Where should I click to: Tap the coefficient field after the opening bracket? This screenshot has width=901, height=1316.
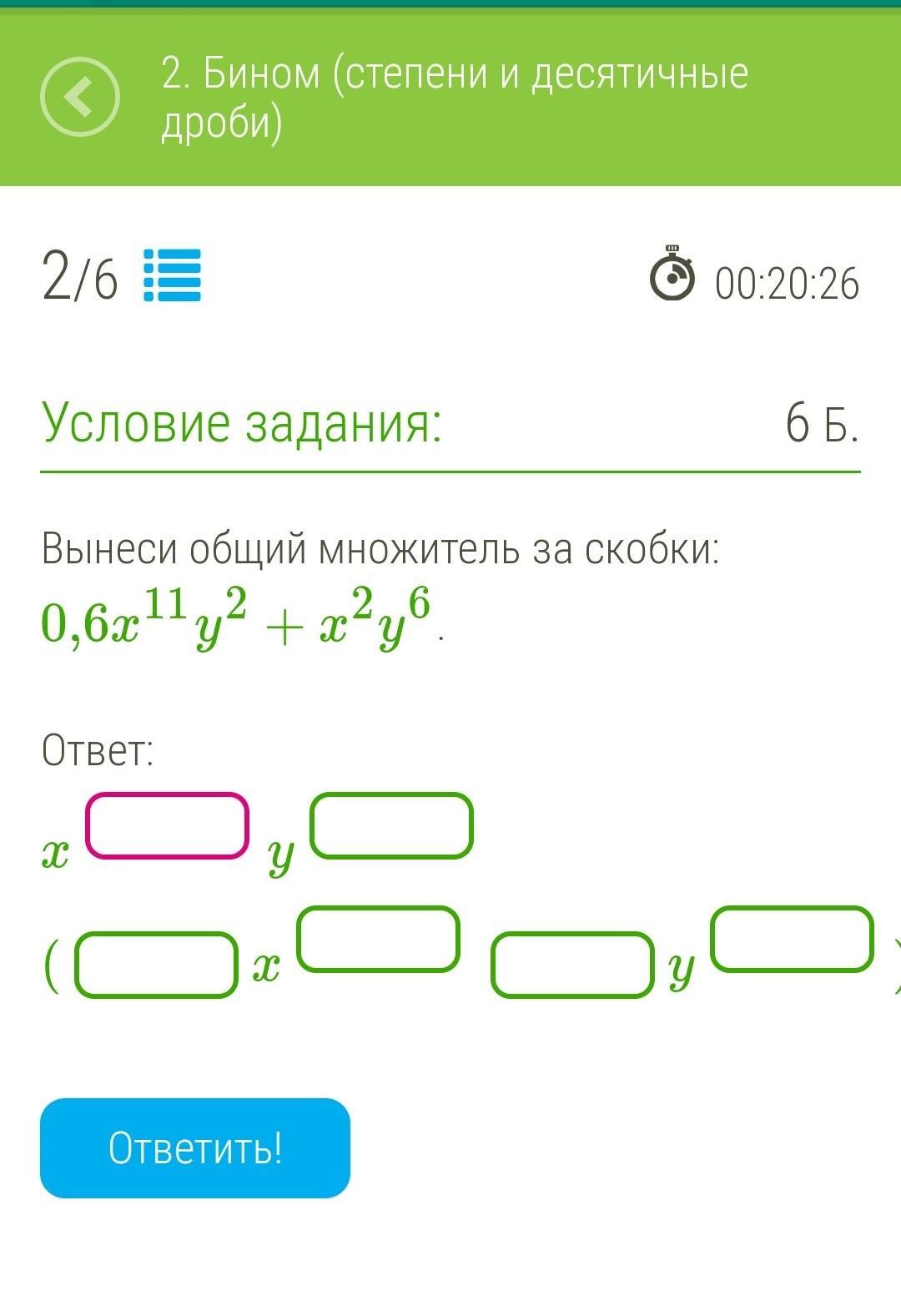156,965
